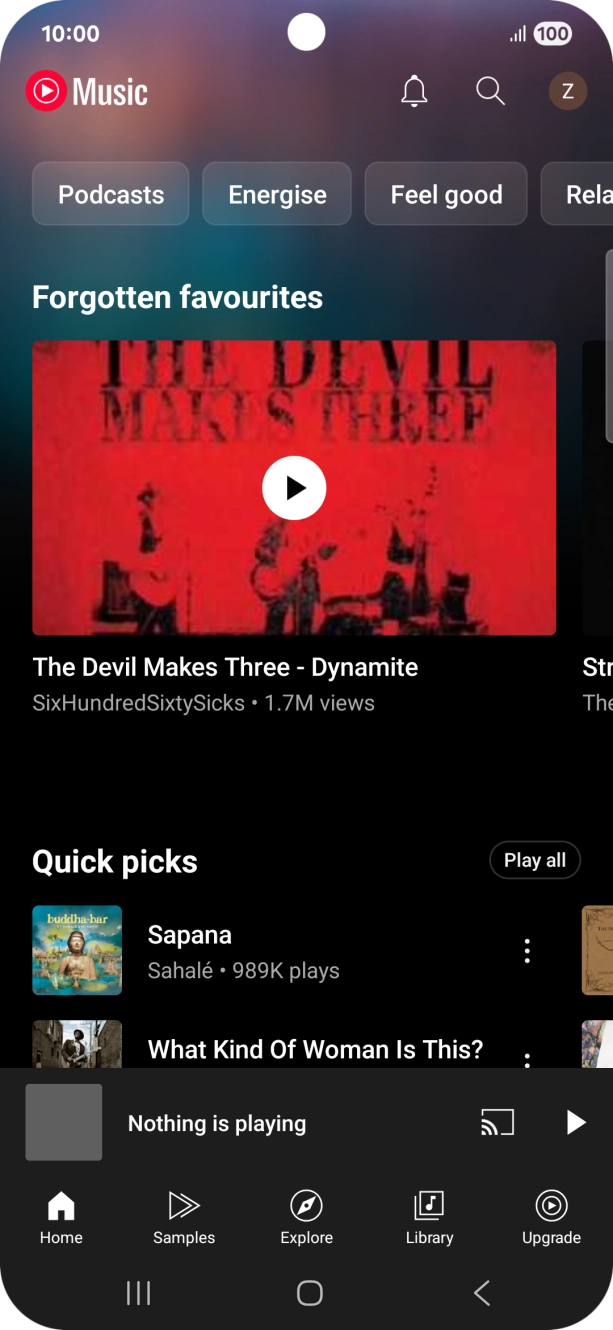Tap the cast icon in mini player
613x1330 pixels.
click(x=497, y=1123)
